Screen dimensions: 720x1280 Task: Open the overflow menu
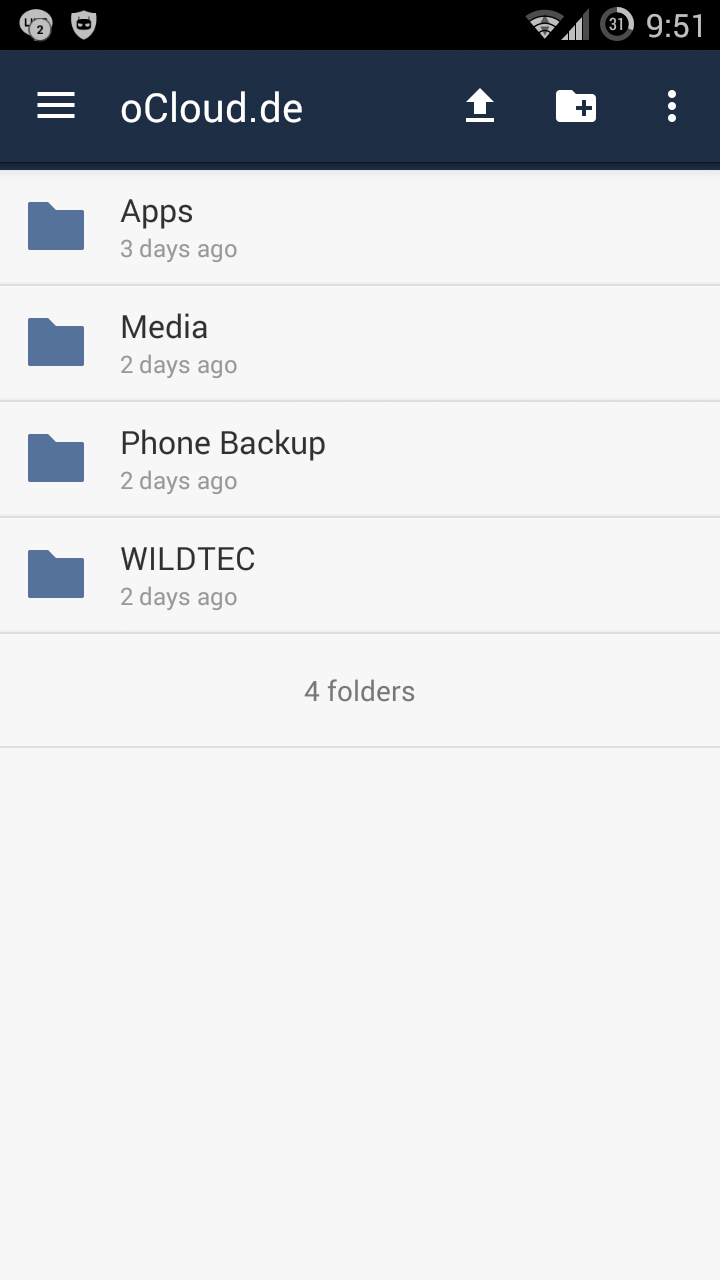[671, 106]
